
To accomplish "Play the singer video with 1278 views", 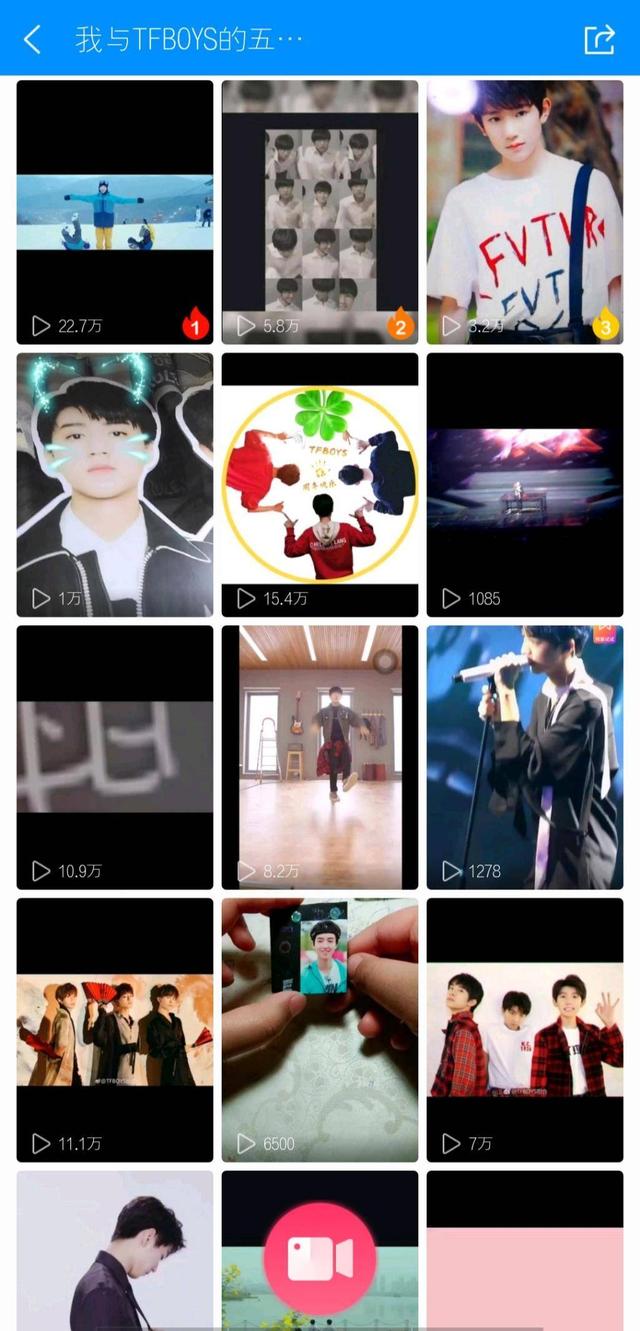I will click(525, 757).
